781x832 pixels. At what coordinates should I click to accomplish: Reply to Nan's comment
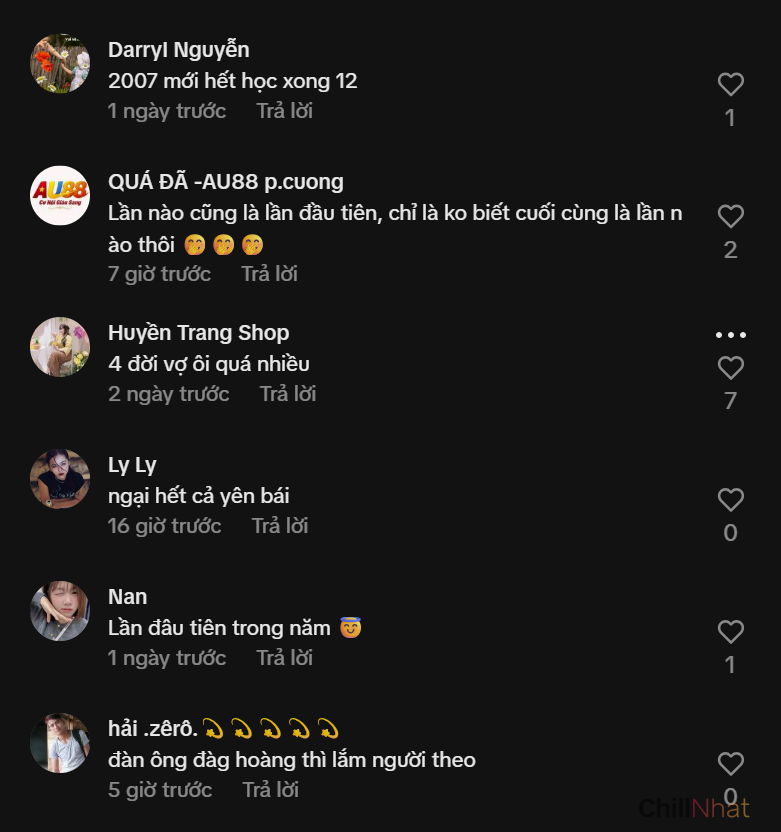click(284, 658)
